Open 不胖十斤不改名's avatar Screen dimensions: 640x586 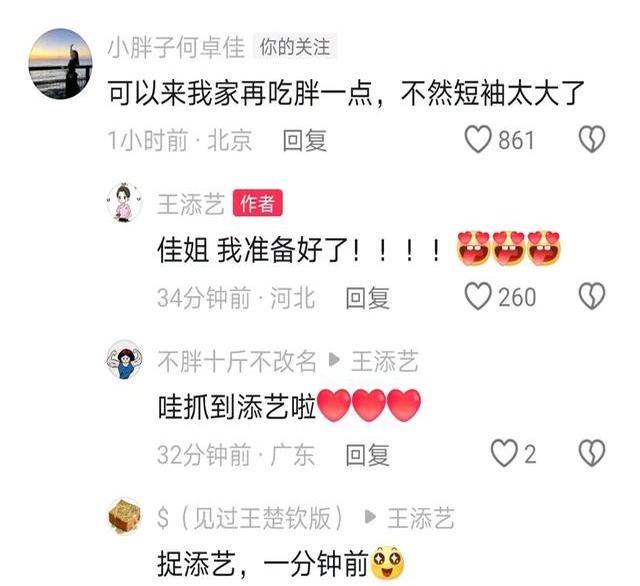point(125,361)
